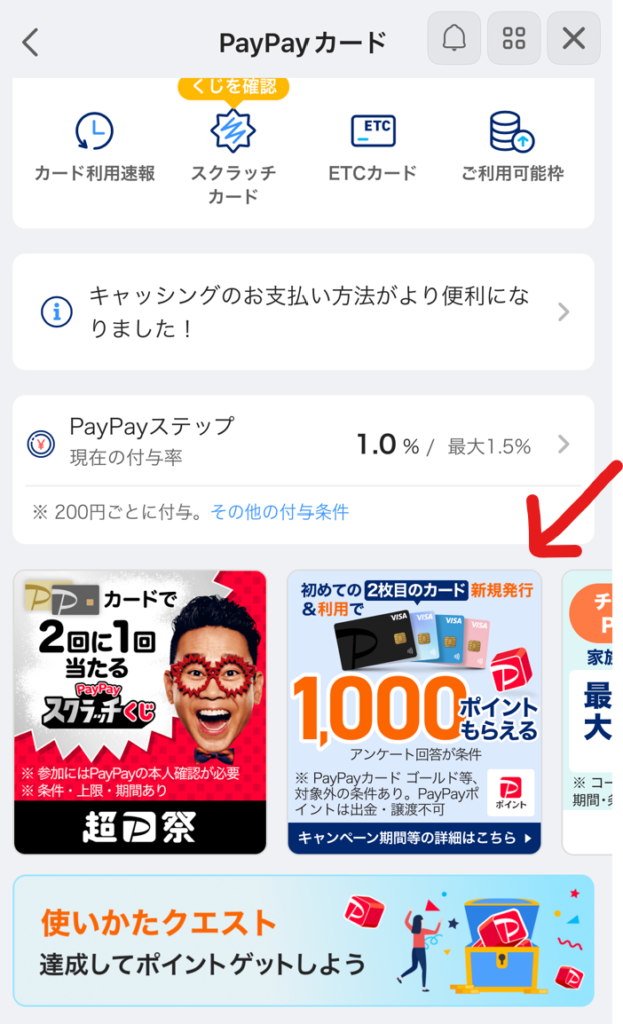
Task: Open PayPayステップ details
Action: click(303, 442)
